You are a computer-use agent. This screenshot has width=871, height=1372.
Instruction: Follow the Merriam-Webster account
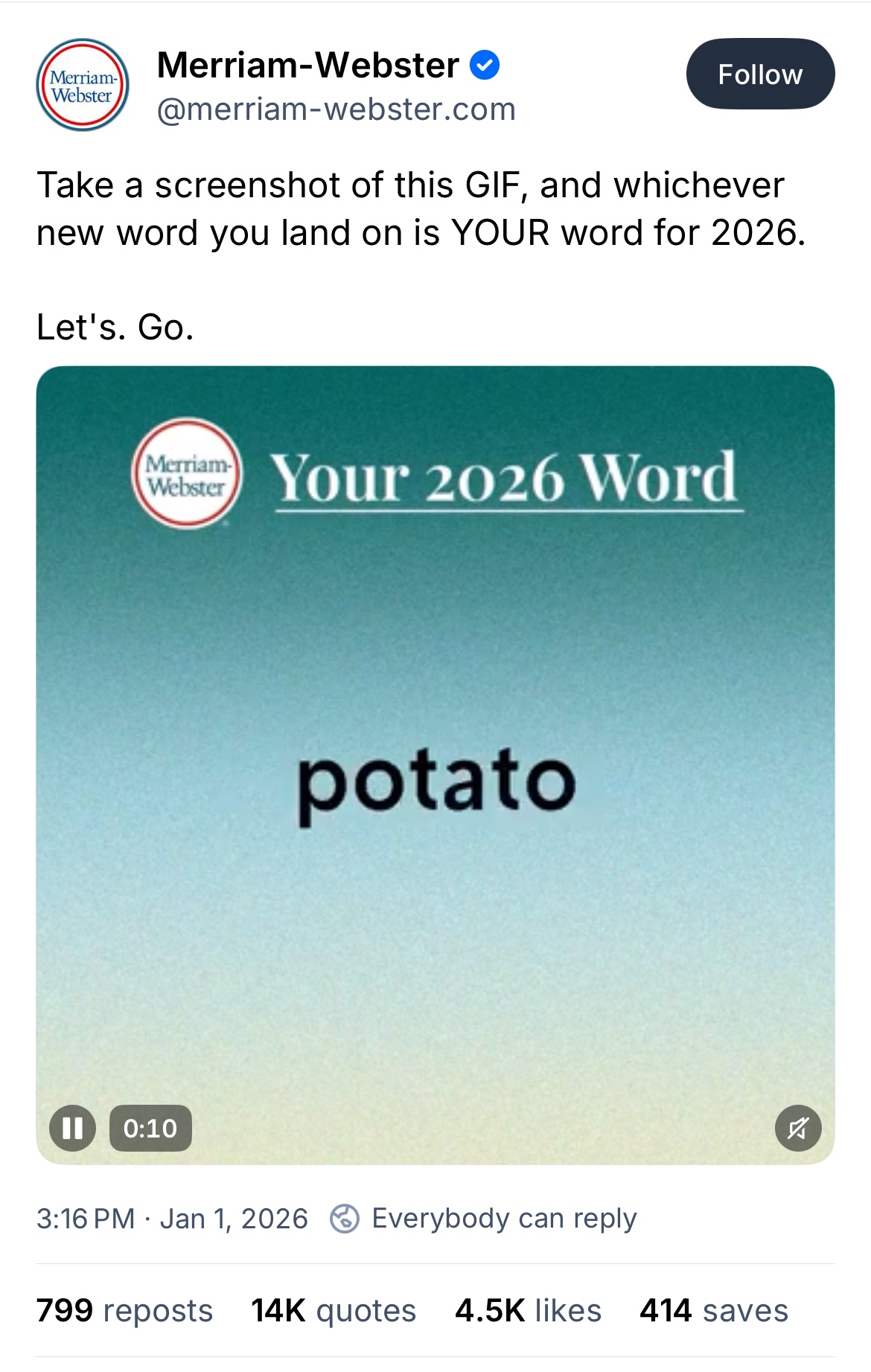point(759,74)
